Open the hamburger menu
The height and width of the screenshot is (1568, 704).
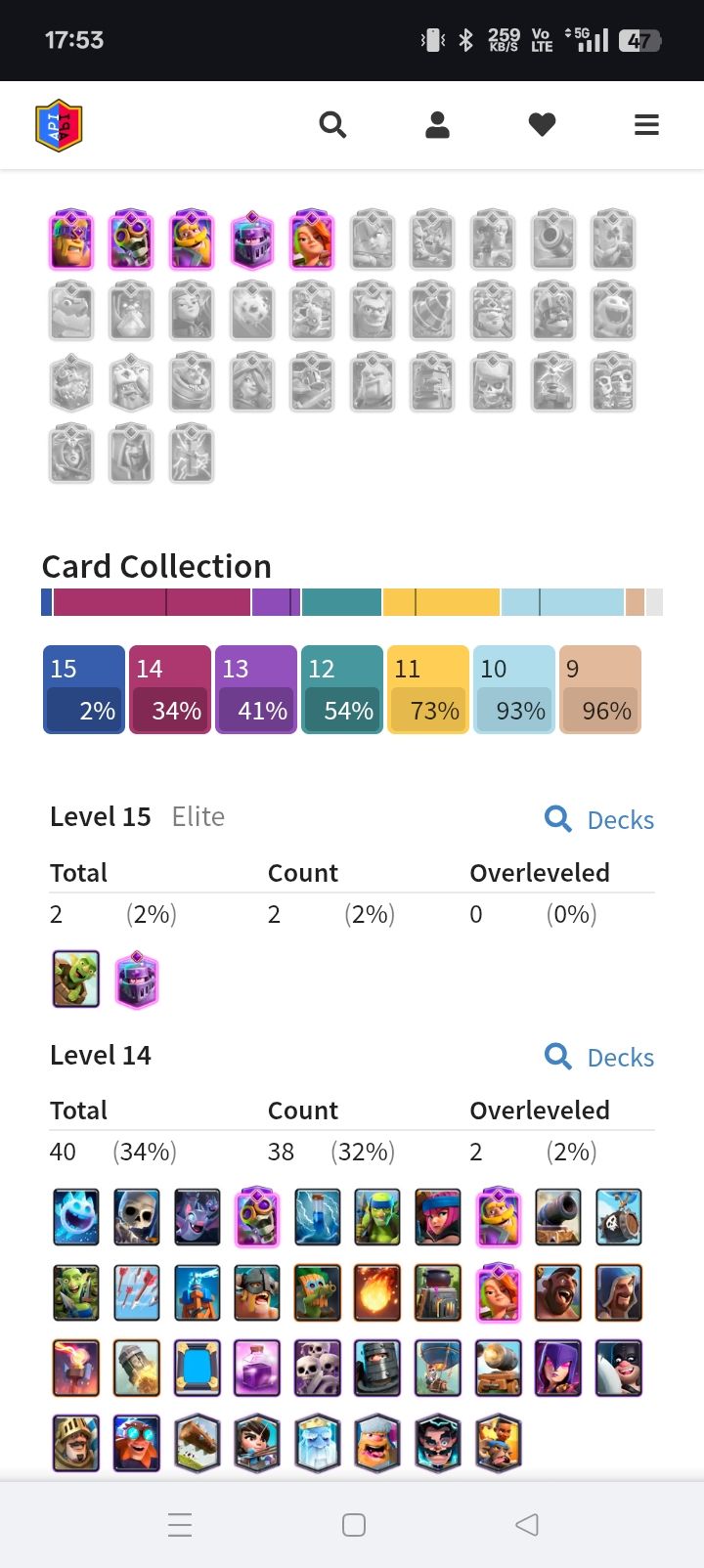(646, 125)
